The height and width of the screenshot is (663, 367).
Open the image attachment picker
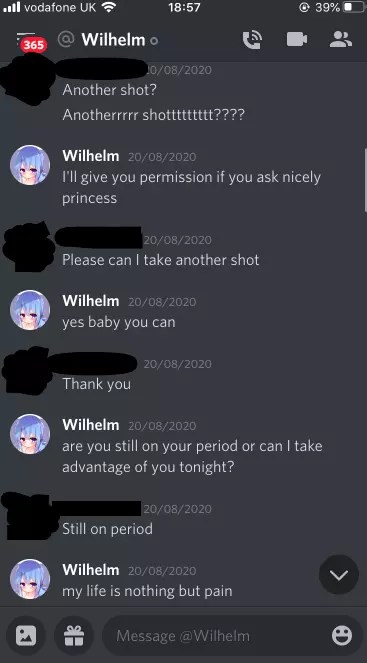coord(26,636)
